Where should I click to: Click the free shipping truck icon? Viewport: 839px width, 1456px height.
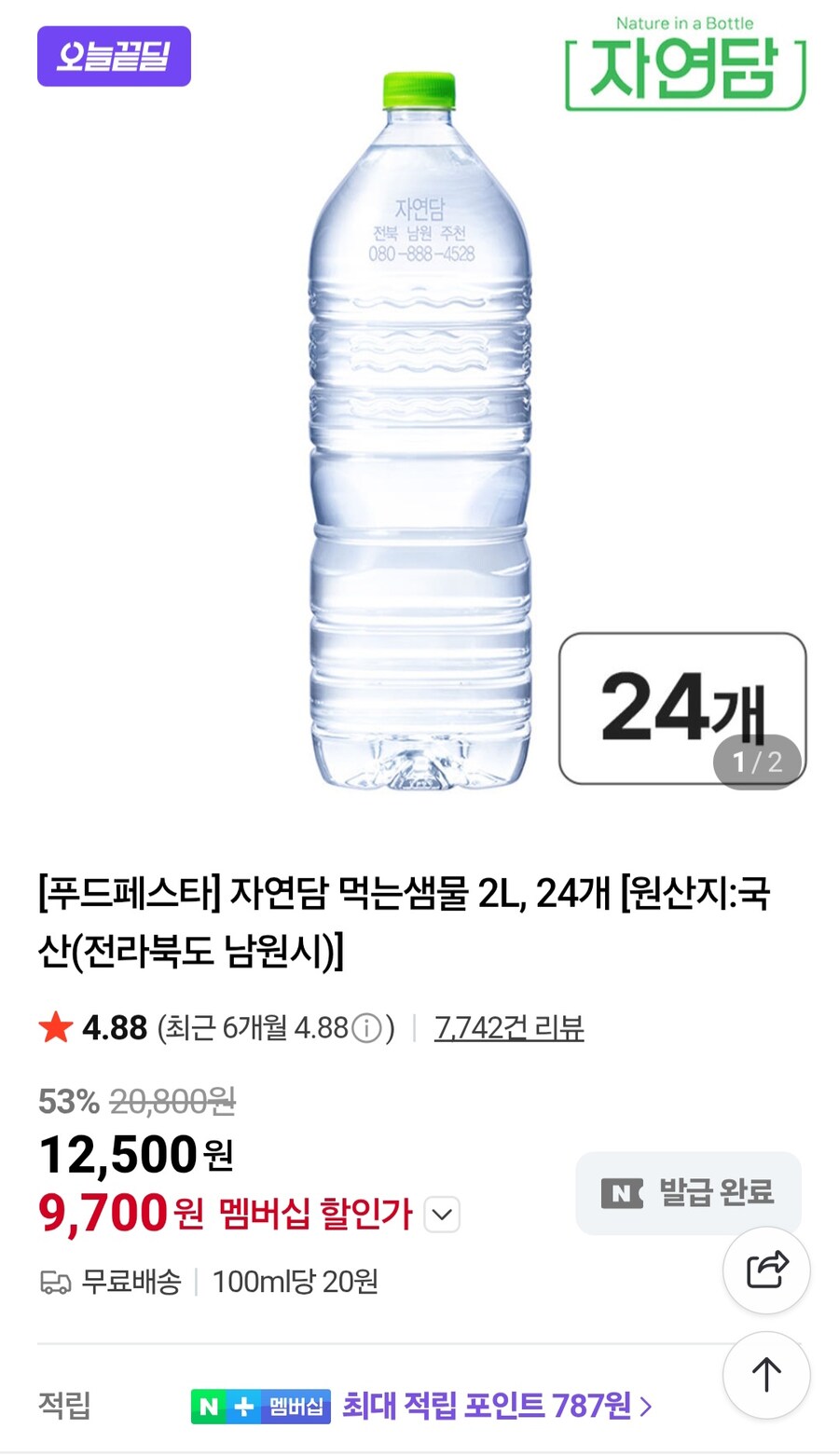click(x=53, y=1282)
